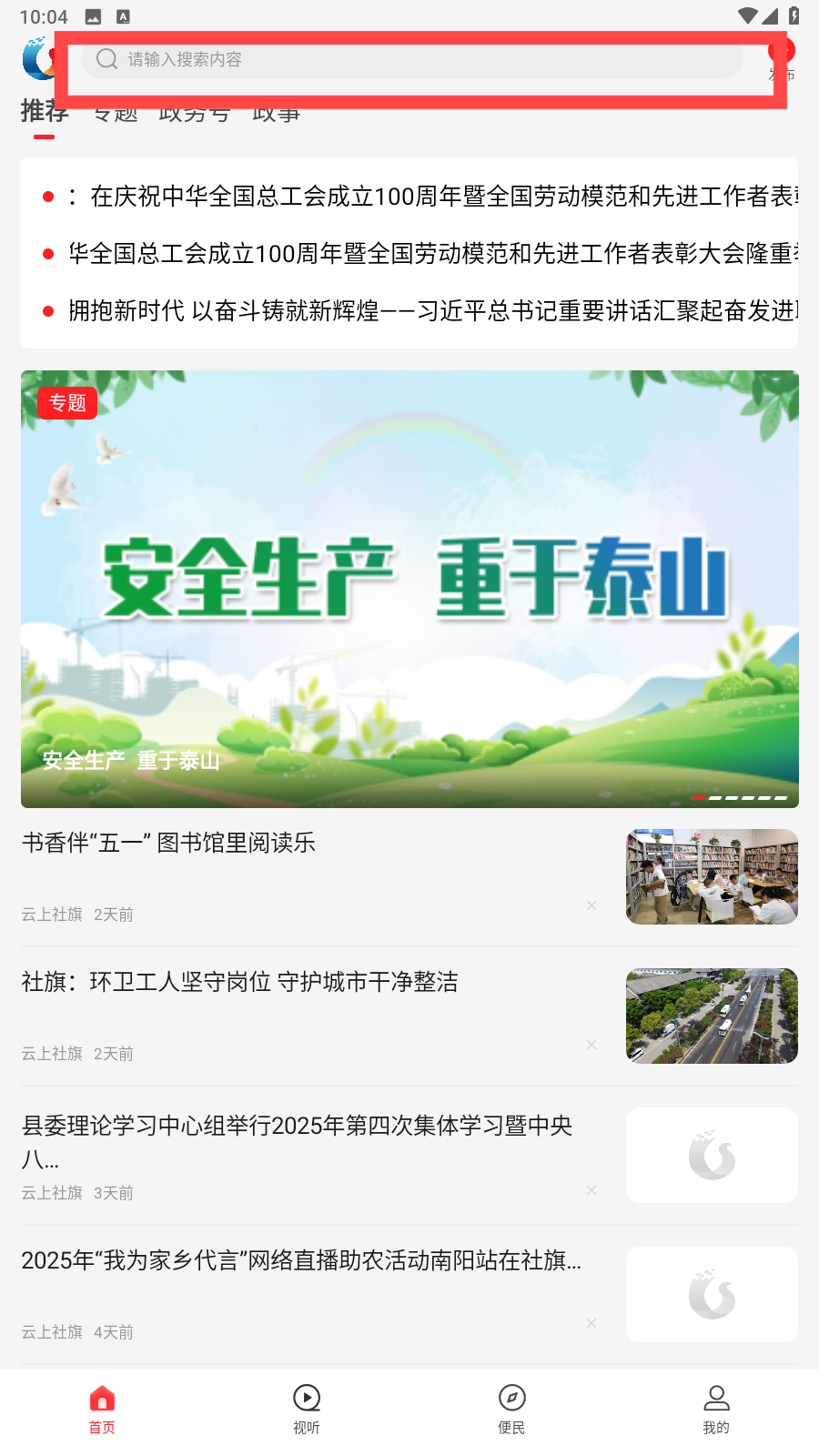
Task: Open the article 书香伴“五一” 图书馆里阅读乐
Action: [x=169, y=843]
